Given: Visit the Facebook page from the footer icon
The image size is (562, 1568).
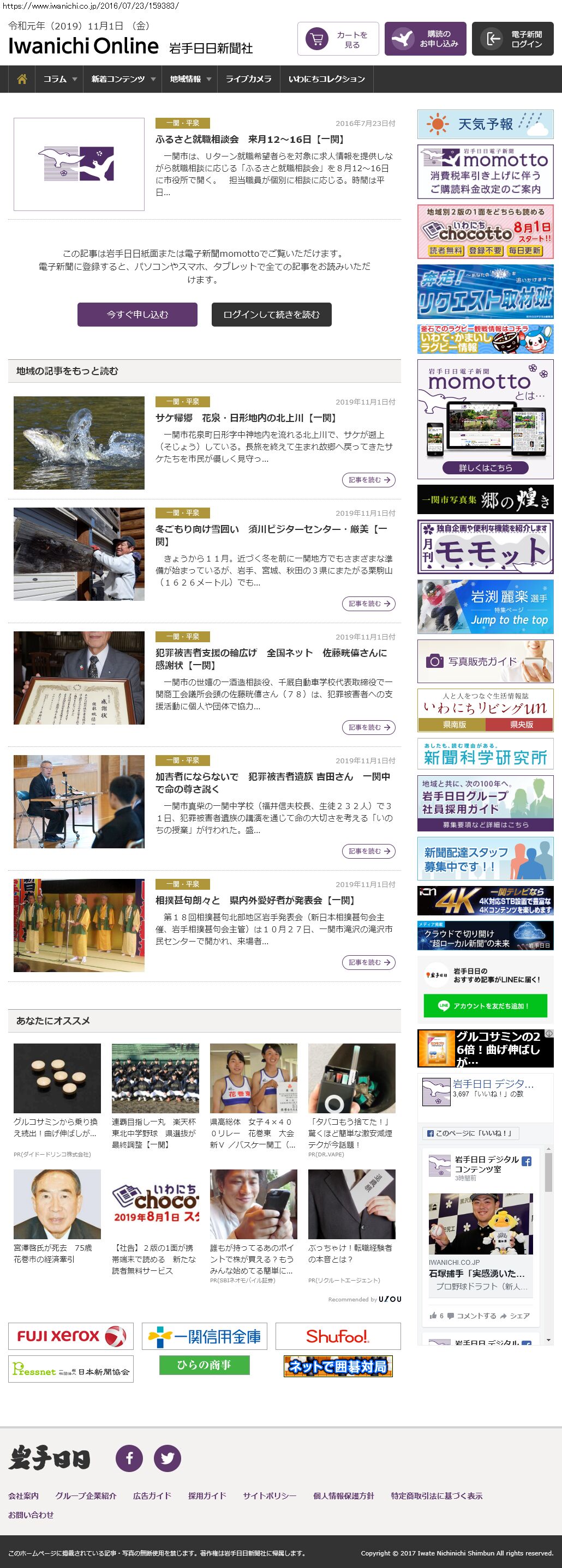Looking at the screenshot, I should click(129, 1458).
